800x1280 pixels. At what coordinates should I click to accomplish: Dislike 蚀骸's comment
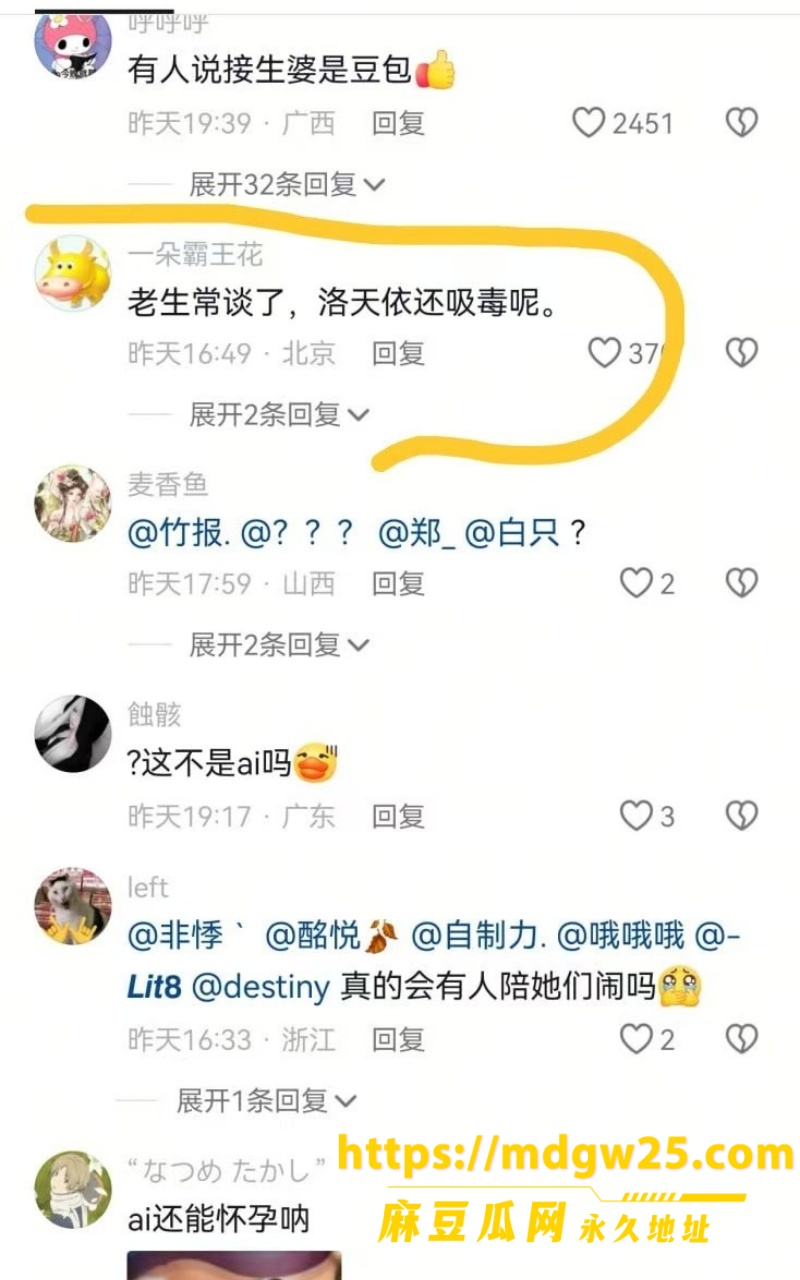741,816
